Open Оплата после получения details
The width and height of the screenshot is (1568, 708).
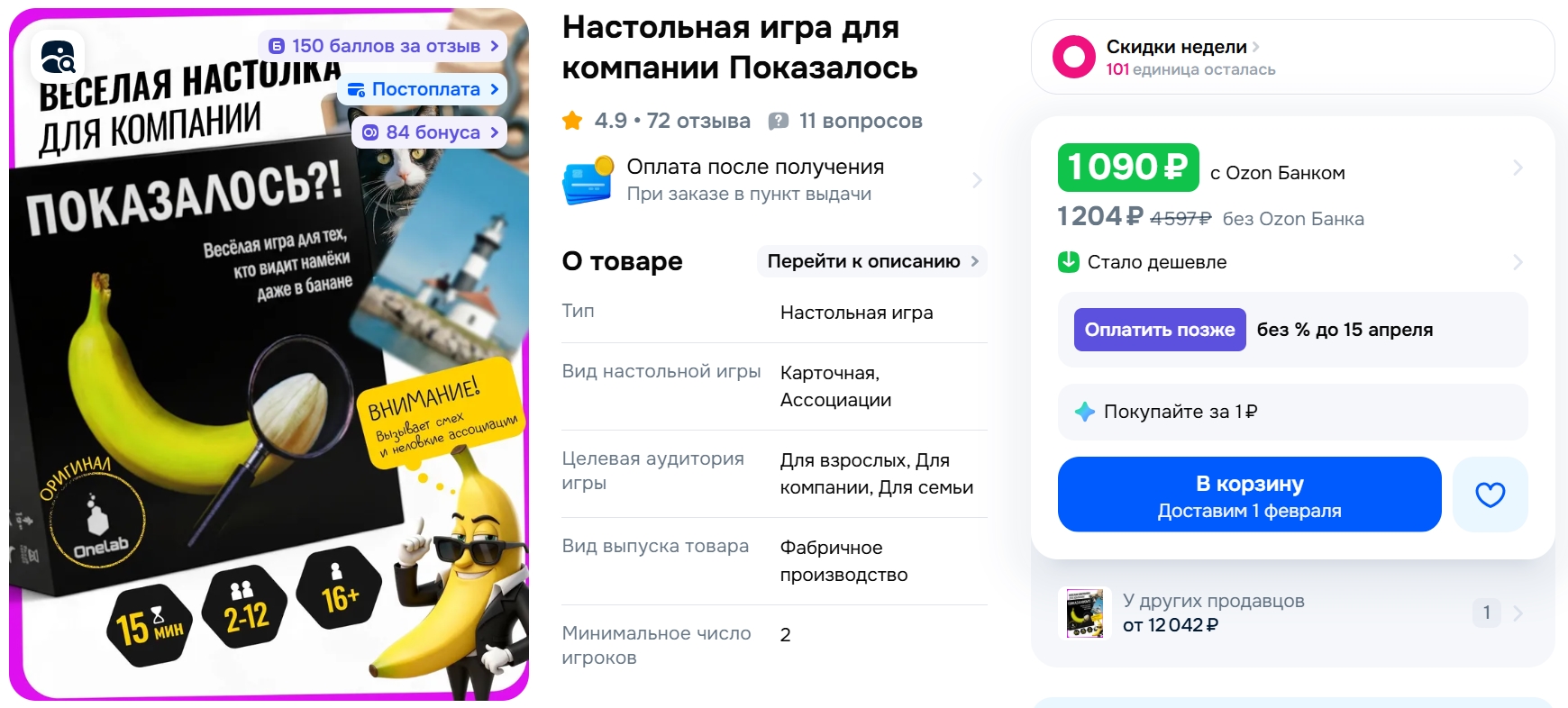tap(772, 180)
